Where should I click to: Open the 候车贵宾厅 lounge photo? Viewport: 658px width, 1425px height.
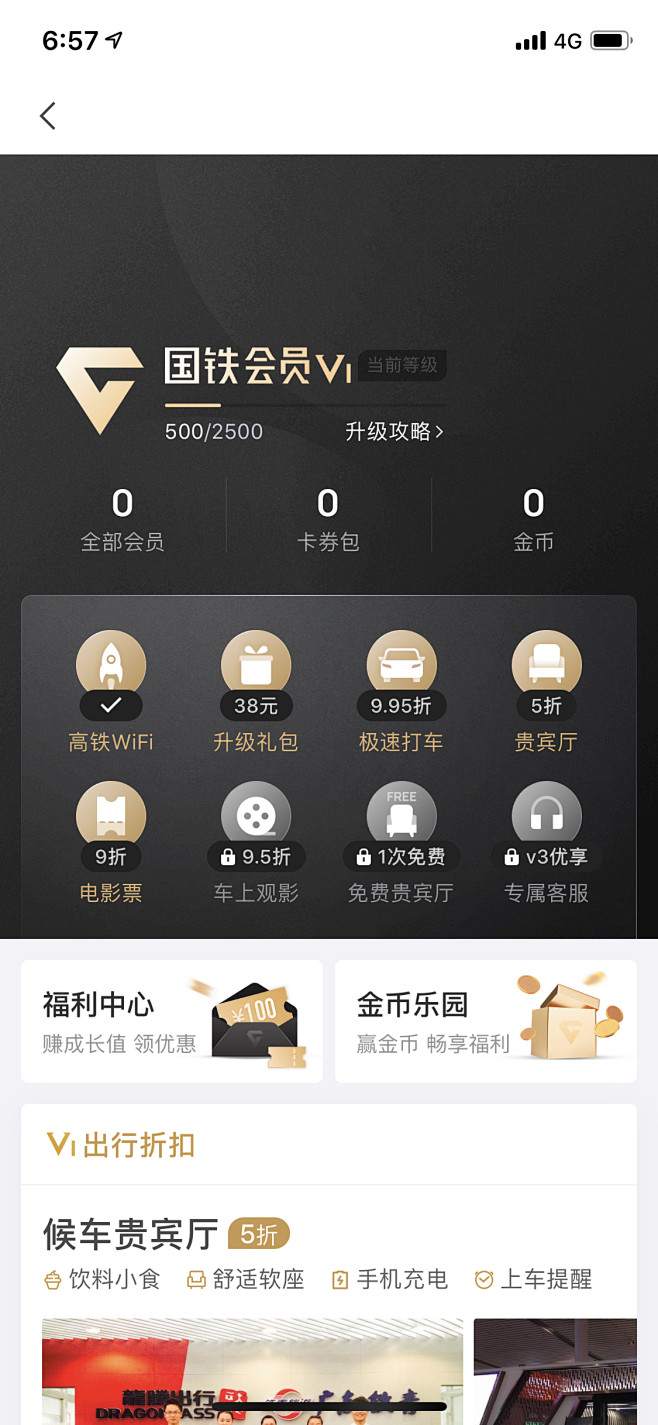pyautogui.click(x=252, y=1371)
